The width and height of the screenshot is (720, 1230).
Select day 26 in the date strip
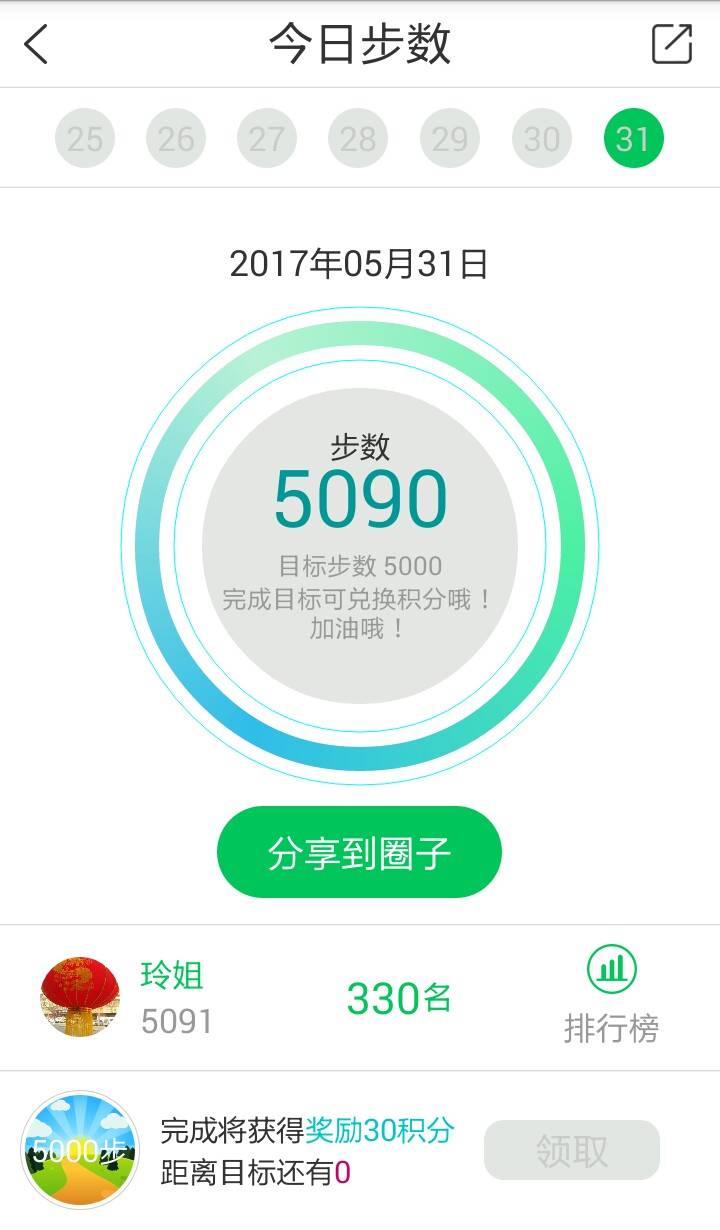(176, 139)
